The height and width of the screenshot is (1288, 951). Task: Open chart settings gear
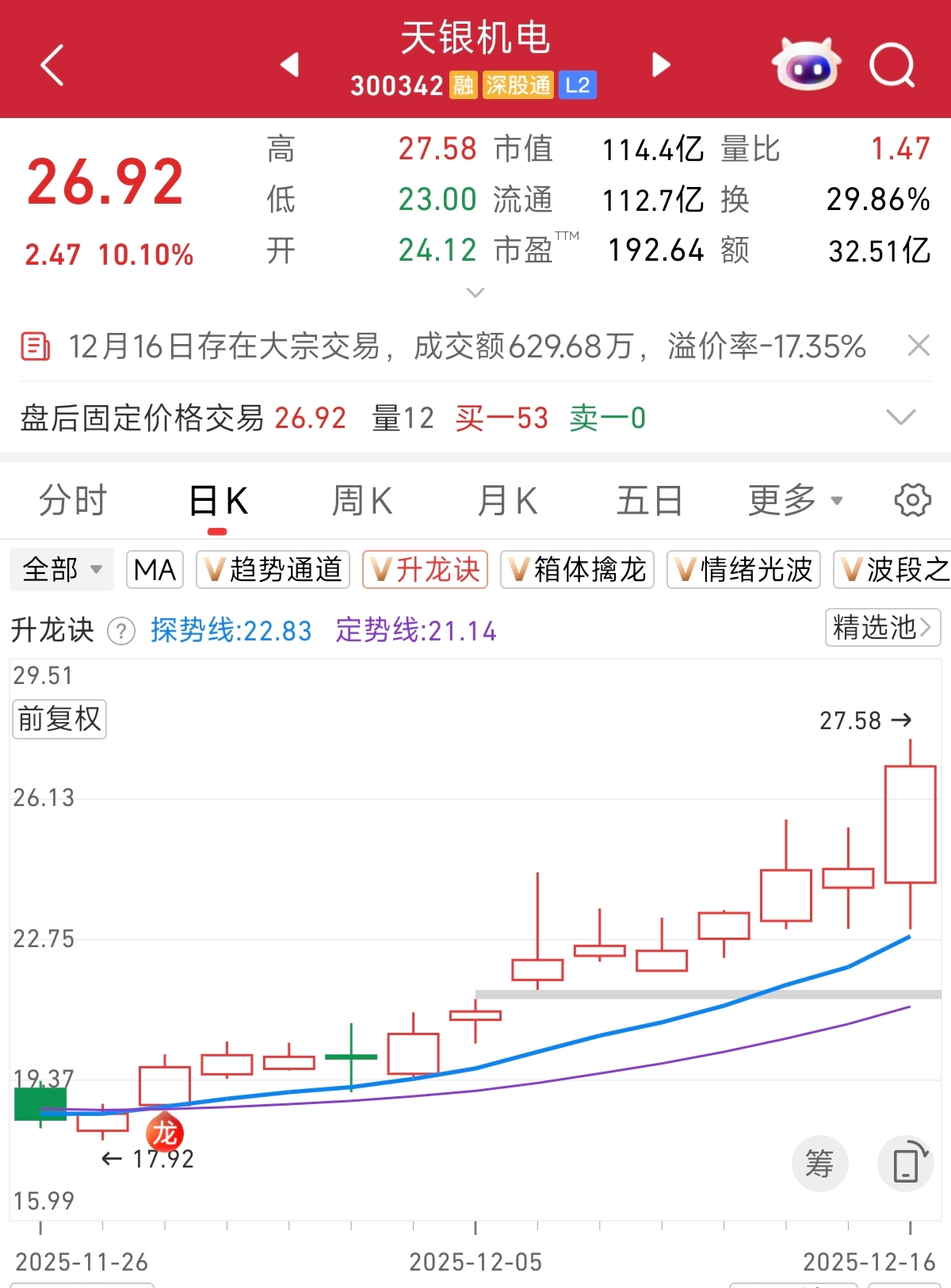tap(912, 500)
